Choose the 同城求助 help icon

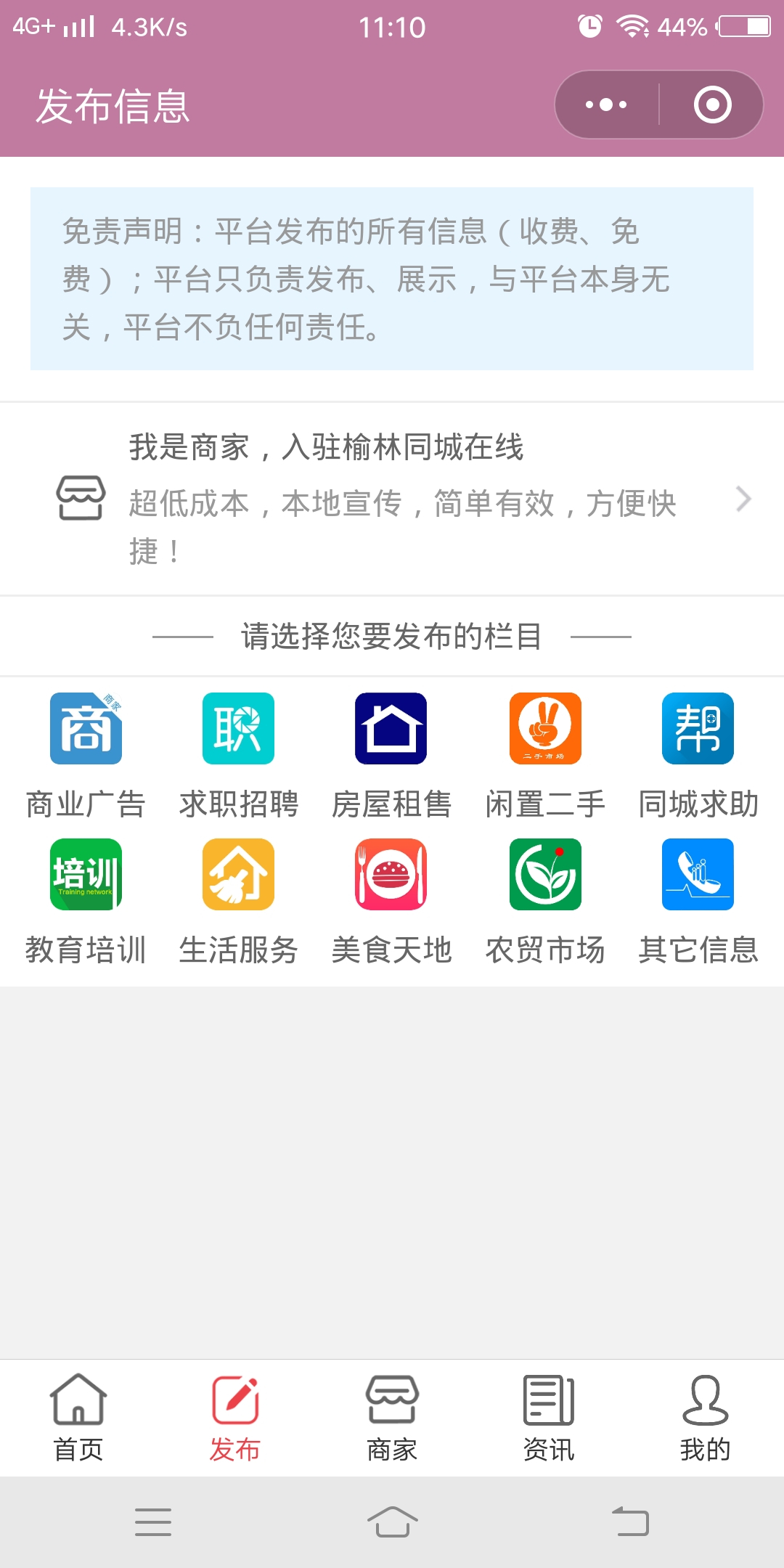(698, 729)
